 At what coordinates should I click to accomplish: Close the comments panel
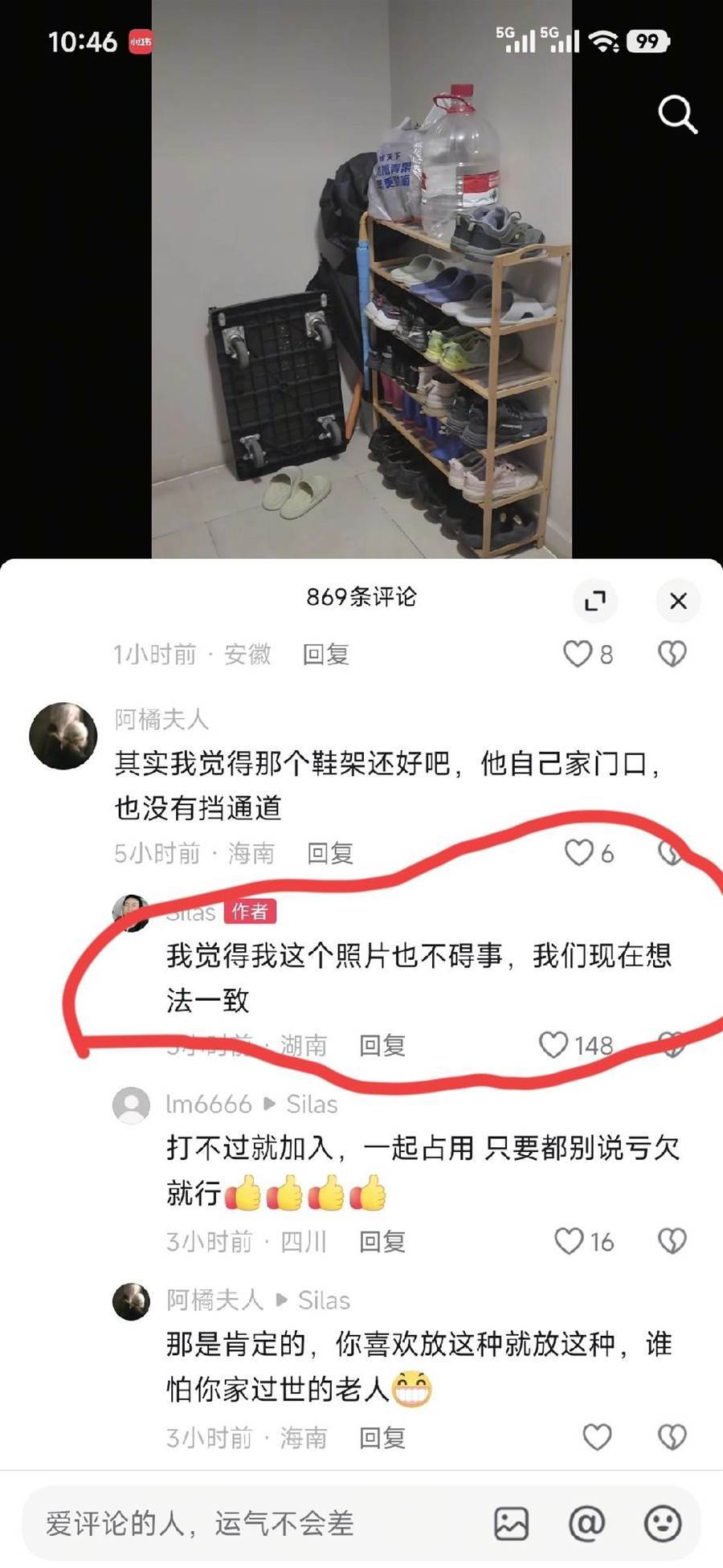pyautogui.click(x=678, y=600)
